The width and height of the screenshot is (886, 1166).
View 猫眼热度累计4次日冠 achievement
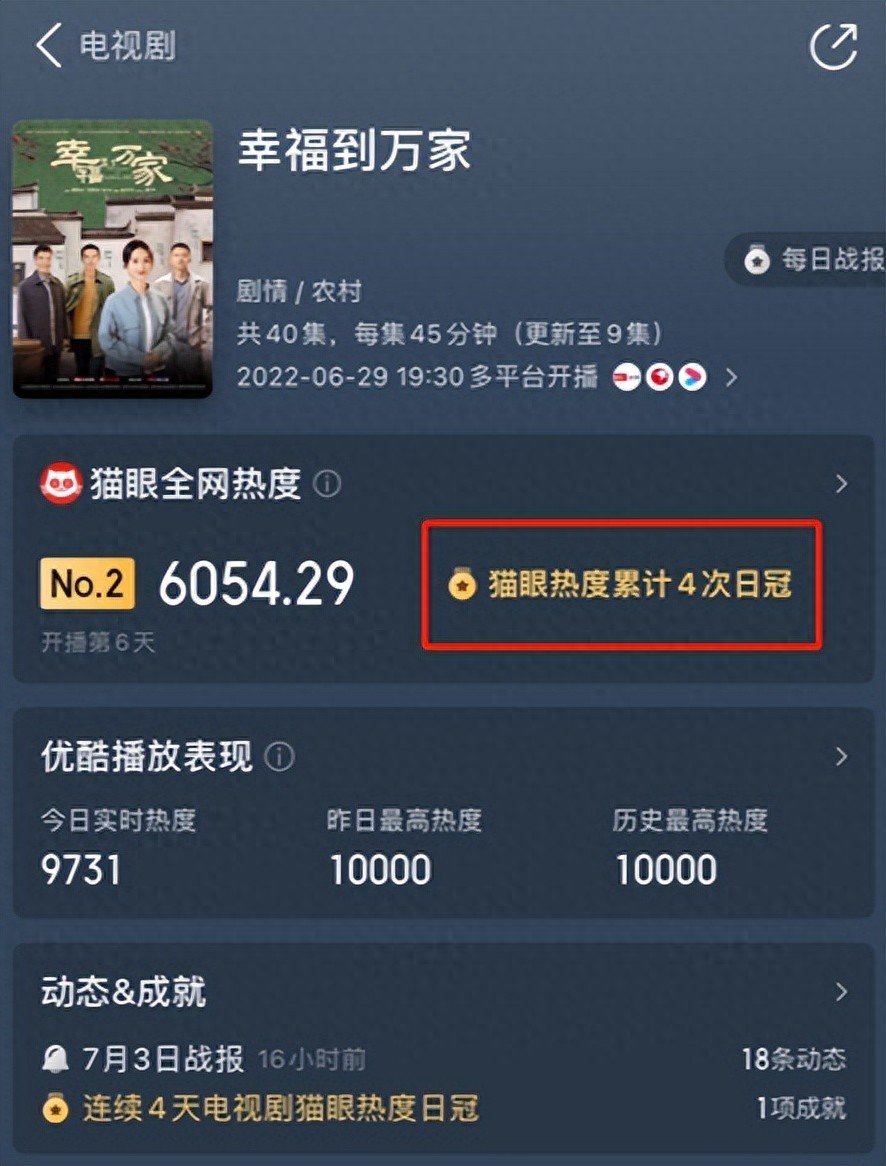click(x=622, y=584)
